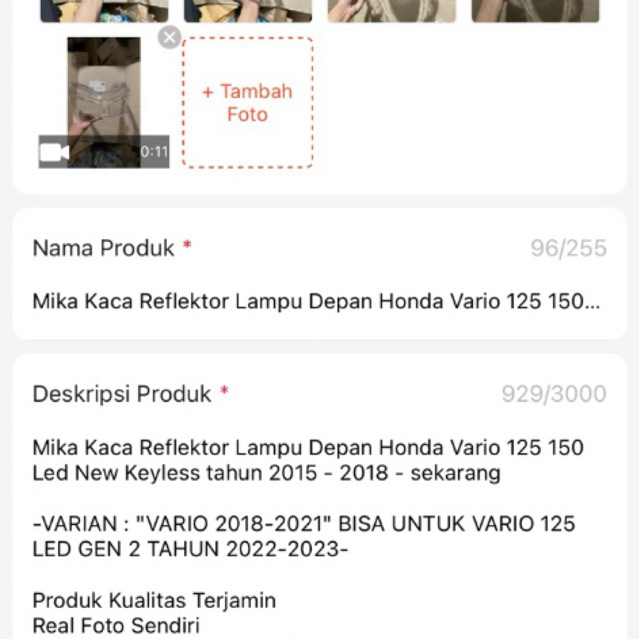Screen dimensions: 639x639
Task: Open the 0:11 product video thumbnail
Action: pyautogui.click(x=104, y=103)
